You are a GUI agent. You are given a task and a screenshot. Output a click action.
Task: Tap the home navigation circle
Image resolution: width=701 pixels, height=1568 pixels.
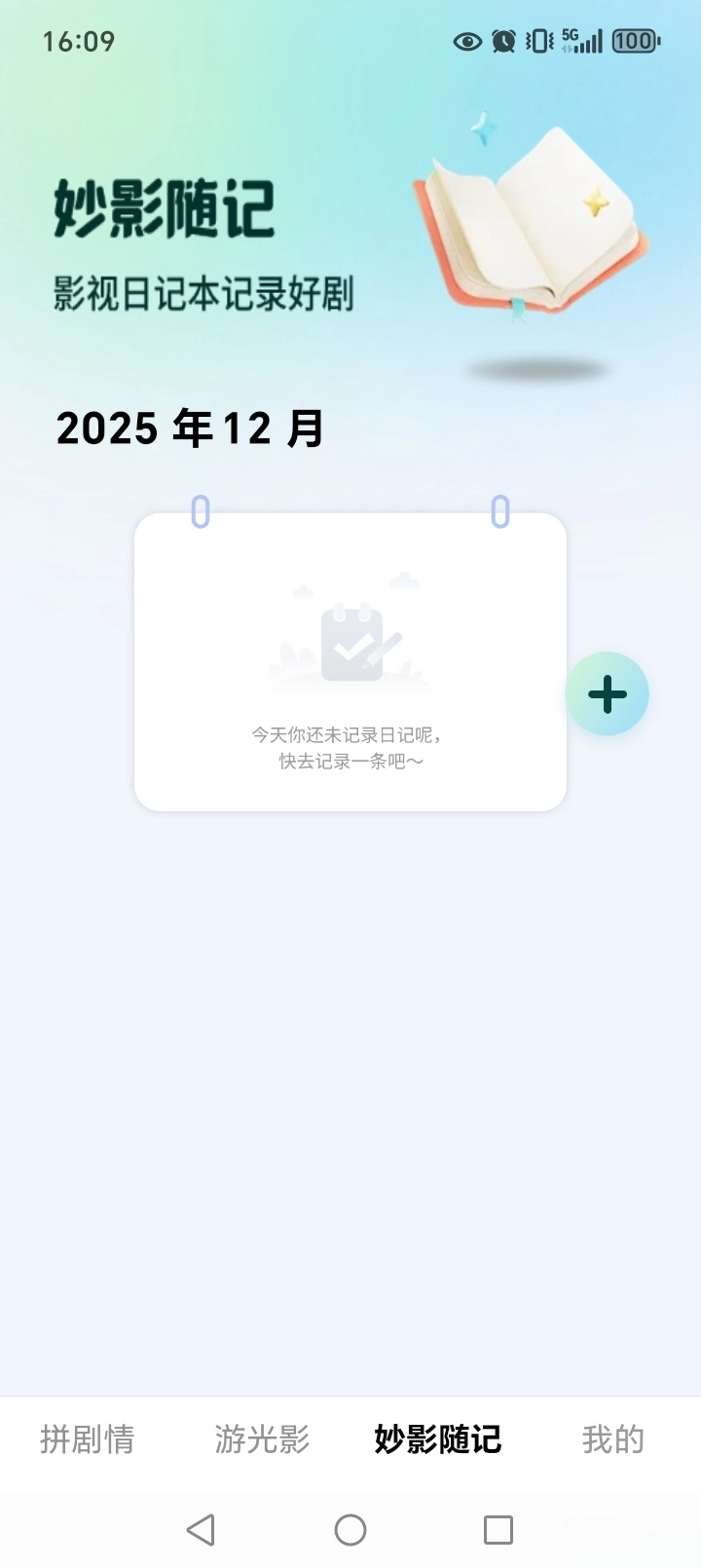(x=350, y=1530)
